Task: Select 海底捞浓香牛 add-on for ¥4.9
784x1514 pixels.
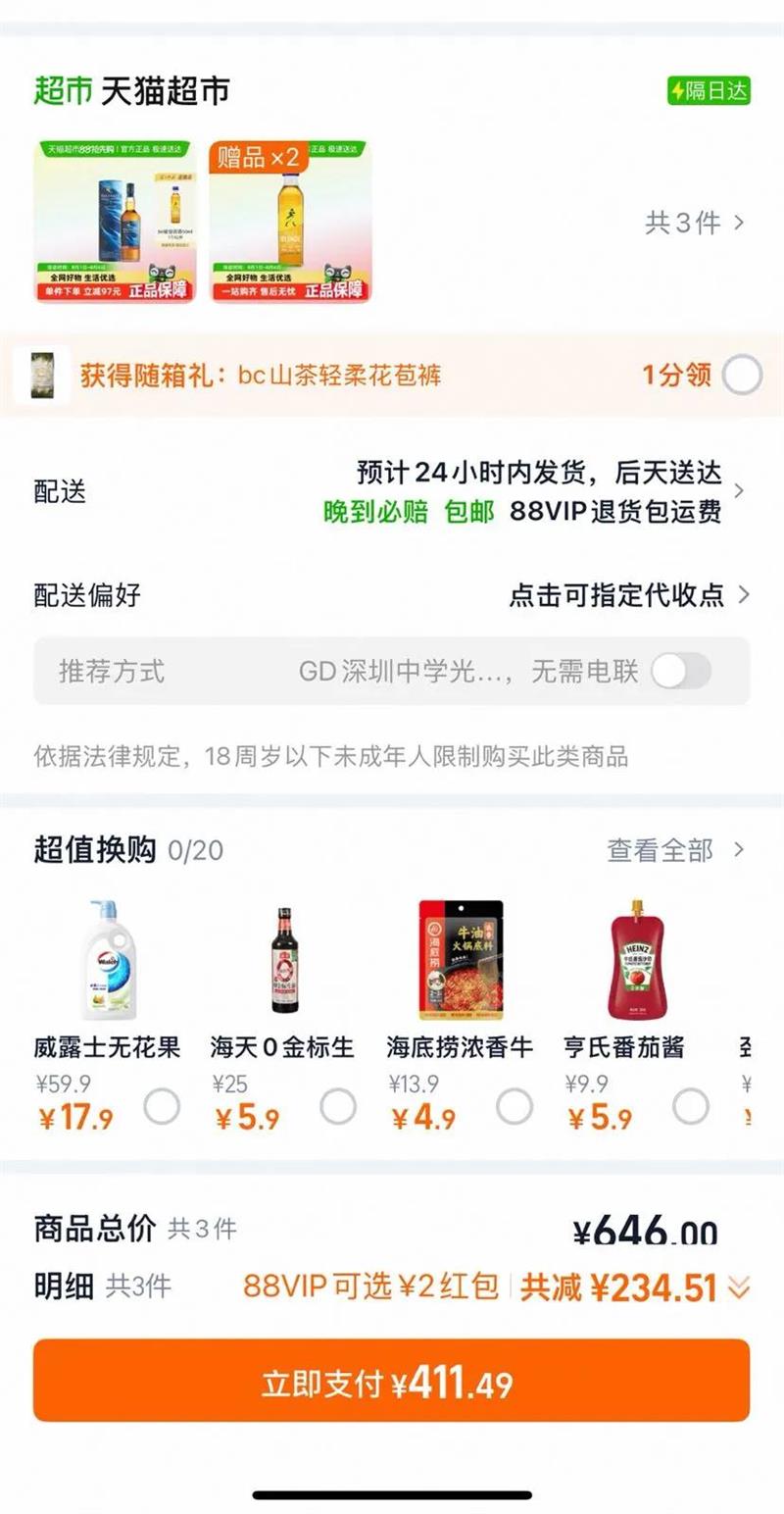Action: pyautogui.click(x=514, y=1106)
